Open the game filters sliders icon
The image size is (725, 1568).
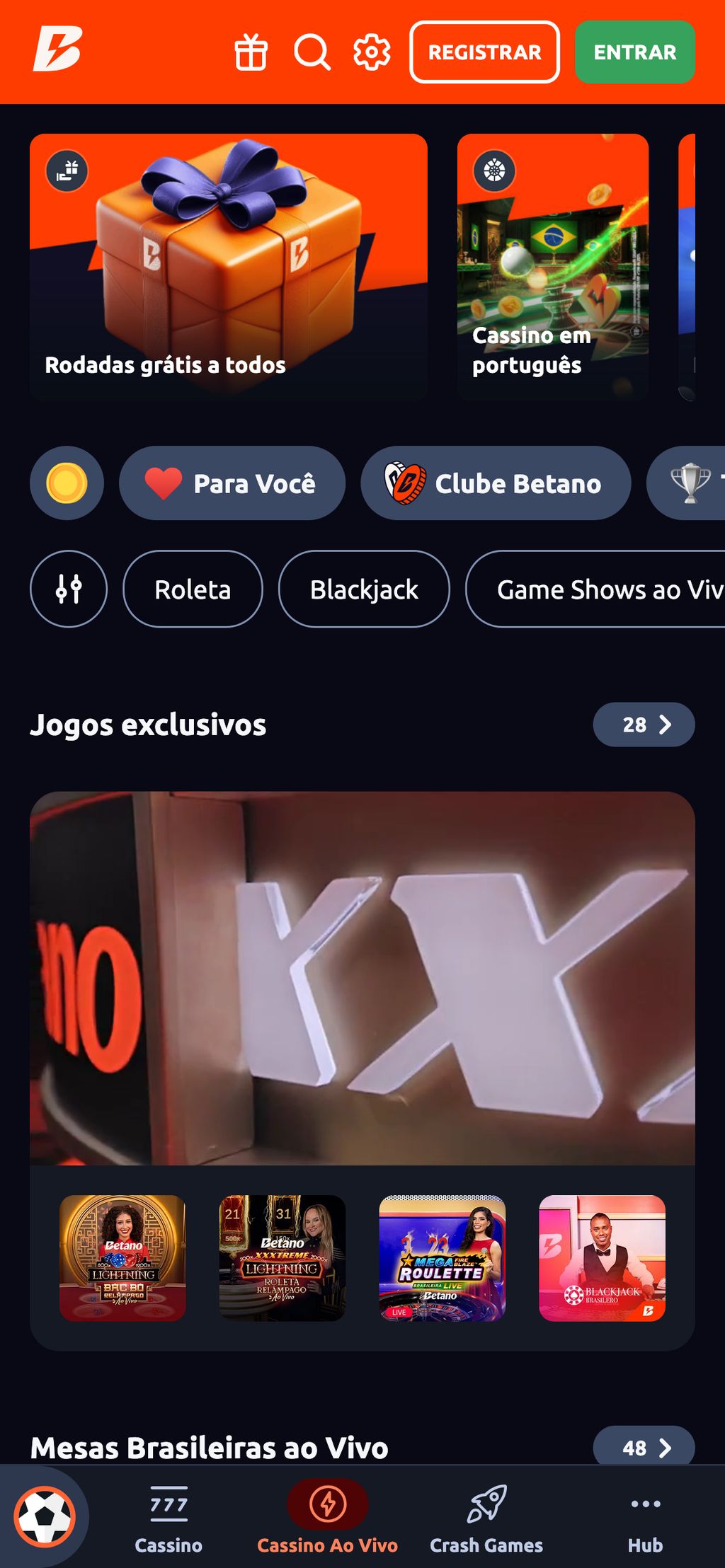[68, 589]
